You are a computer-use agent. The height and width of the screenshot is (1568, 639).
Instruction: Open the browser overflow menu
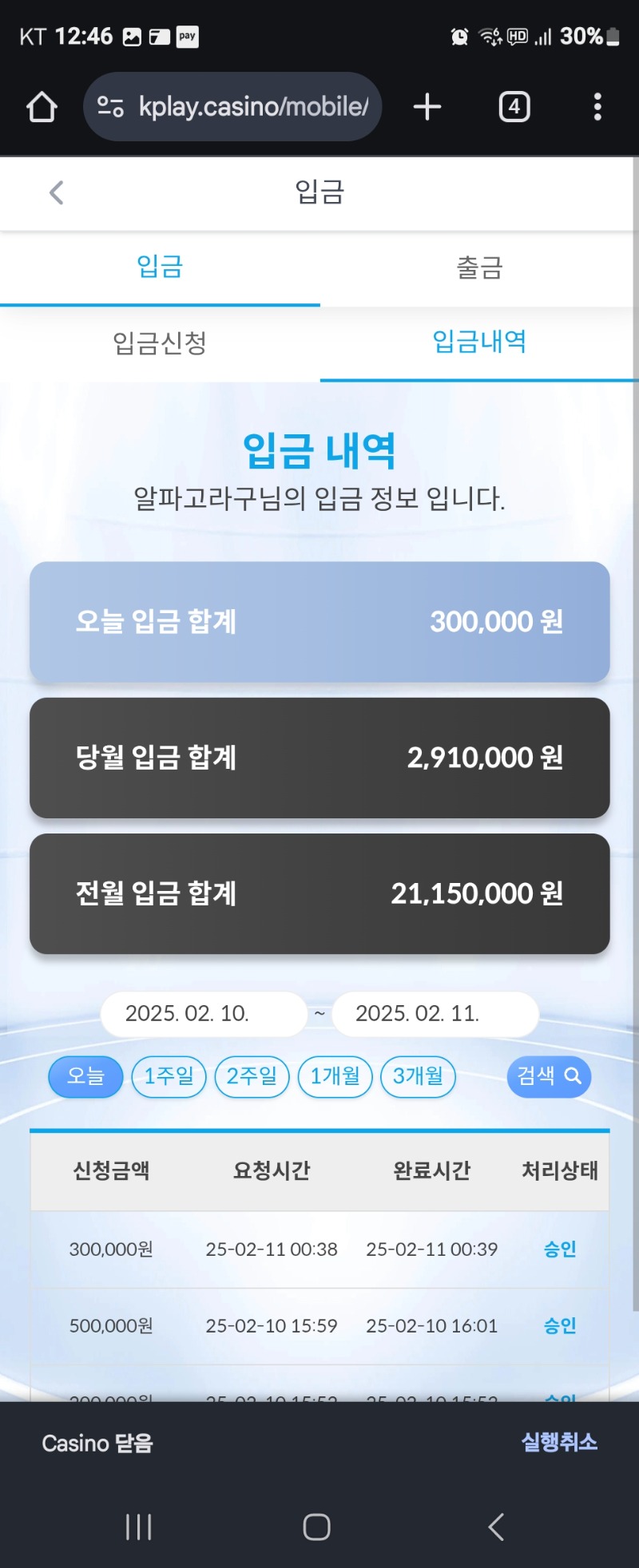point(597,107)
